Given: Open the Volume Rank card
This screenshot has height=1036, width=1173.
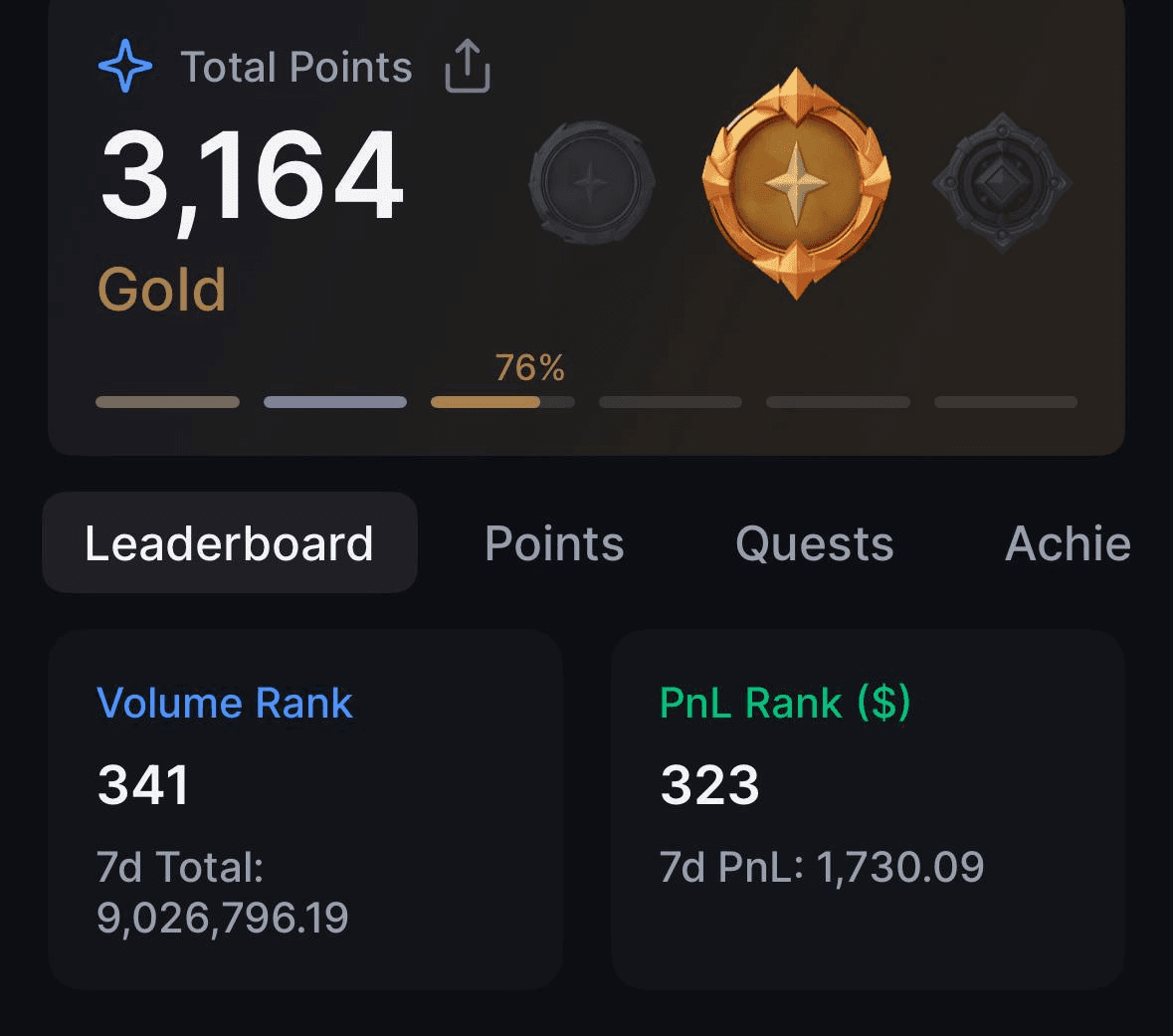Looking at the screenshot, I should pos(305,808).
